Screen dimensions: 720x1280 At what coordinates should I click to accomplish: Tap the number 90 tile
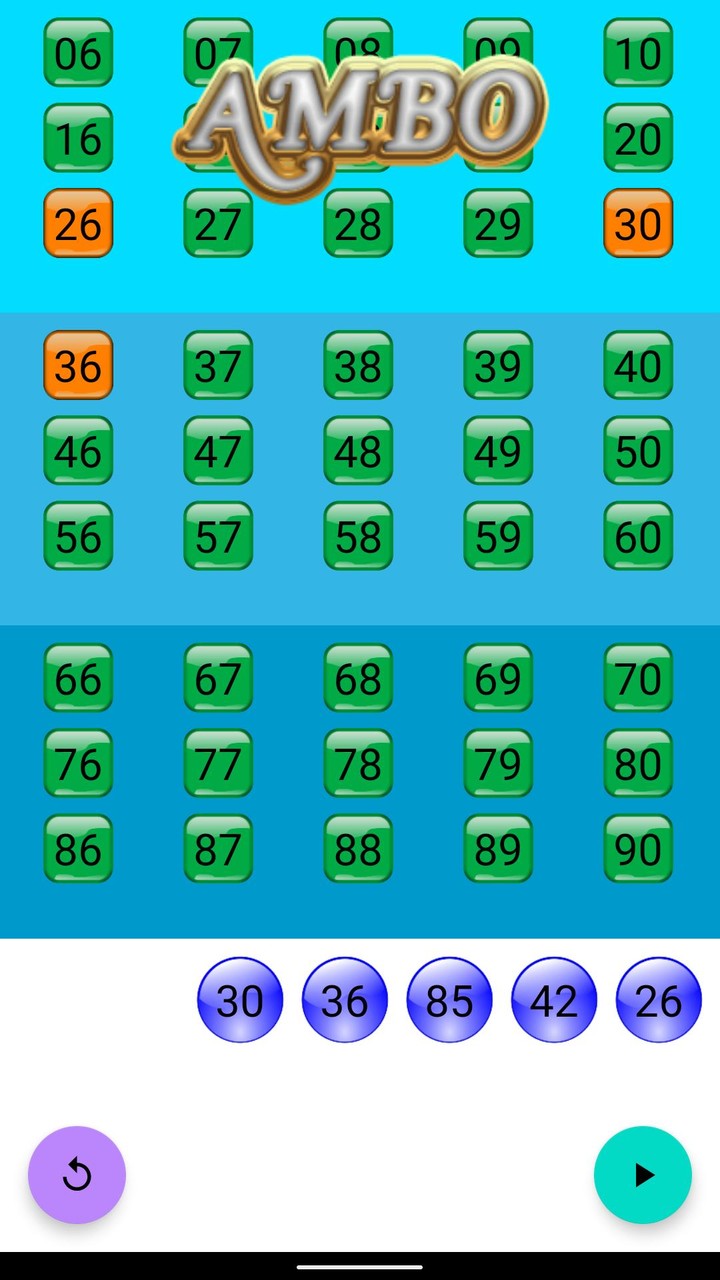click(638, 849)
